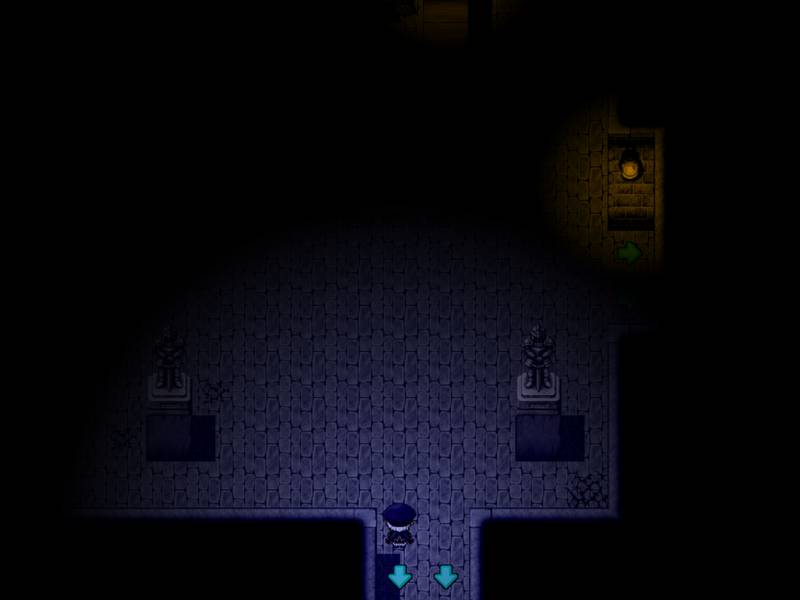Tap the right cyan down arrow
Viewport: 800px width, 600px height.
(x=446, y=576)
